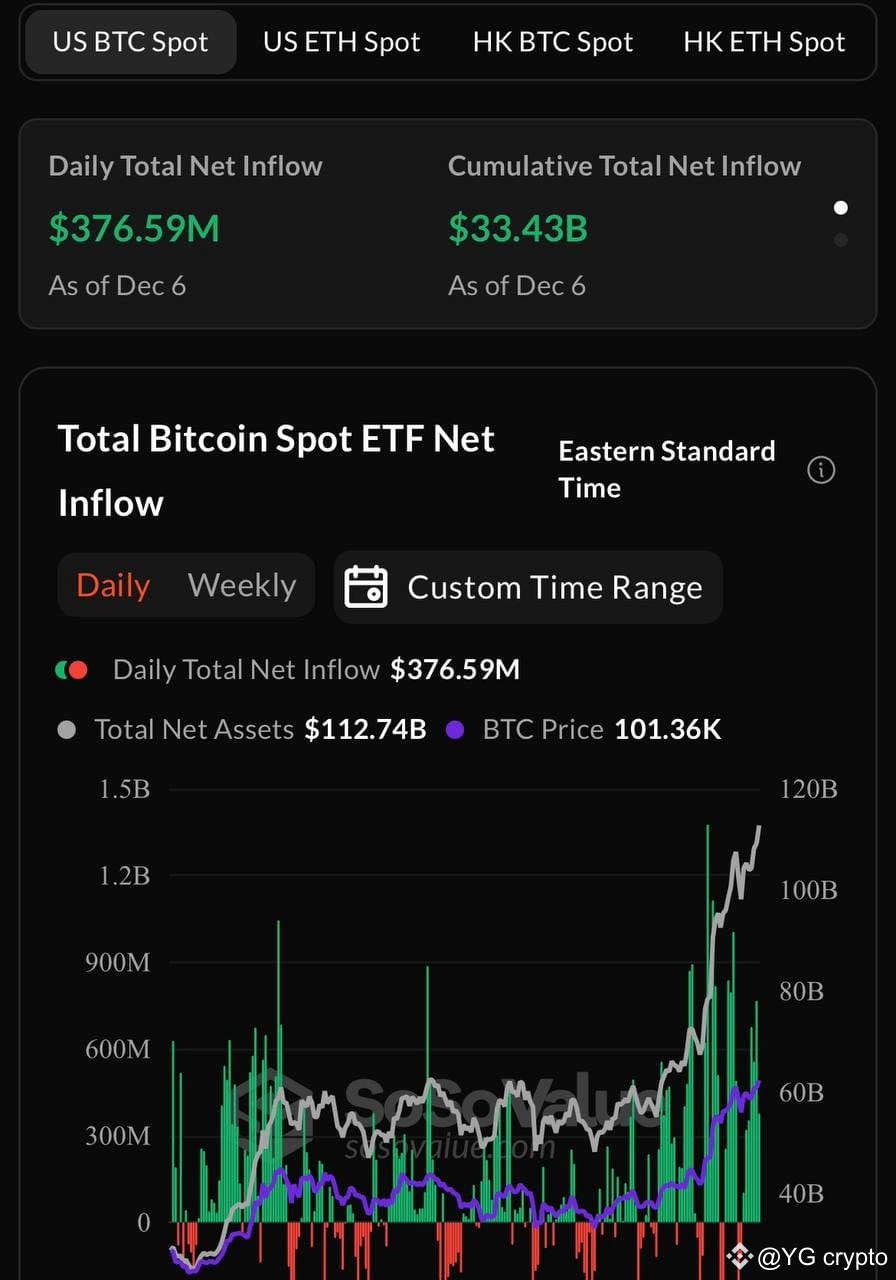Click the red-green Daily Total Net Inflow legend icon

click(71, 669)
